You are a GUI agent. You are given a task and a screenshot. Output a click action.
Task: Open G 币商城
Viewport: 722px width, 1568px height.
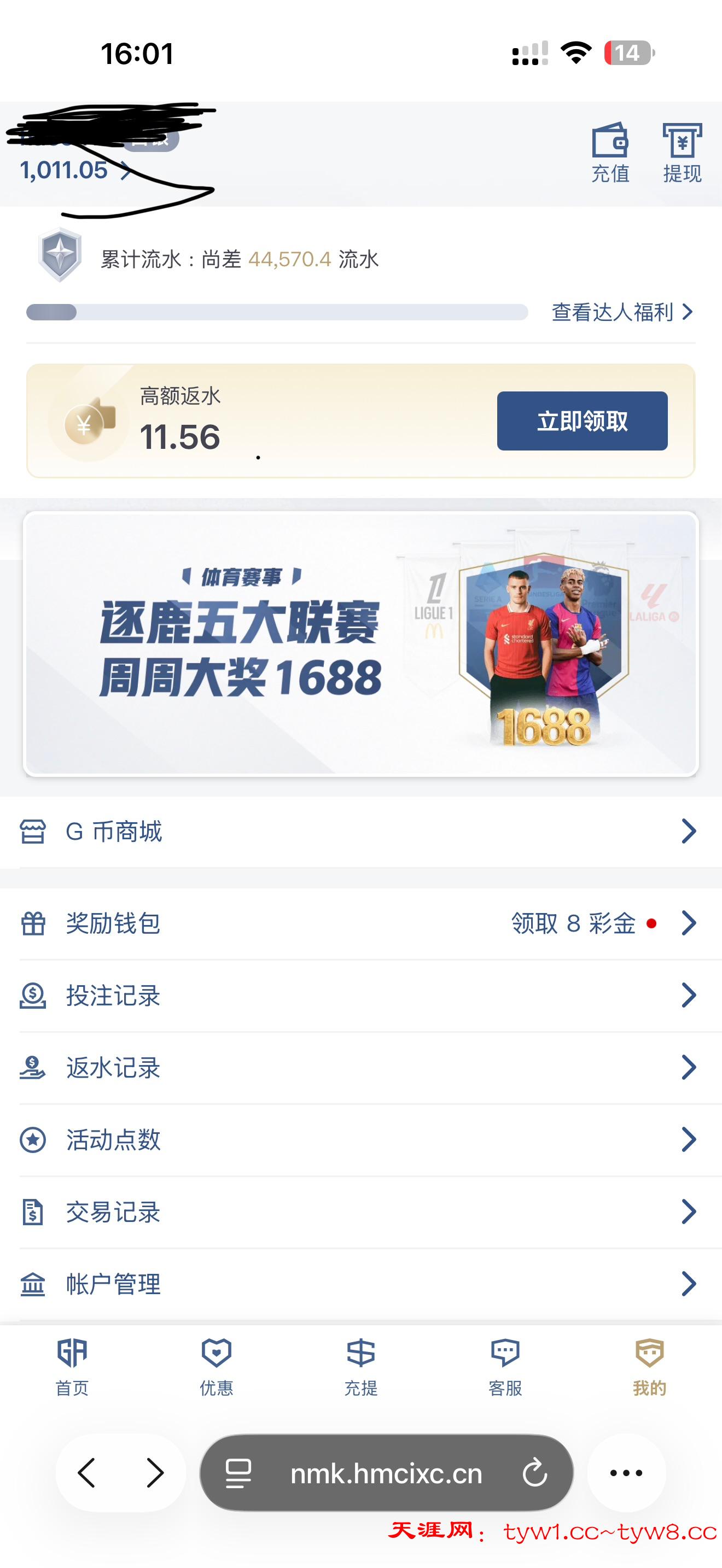[360, 832]
